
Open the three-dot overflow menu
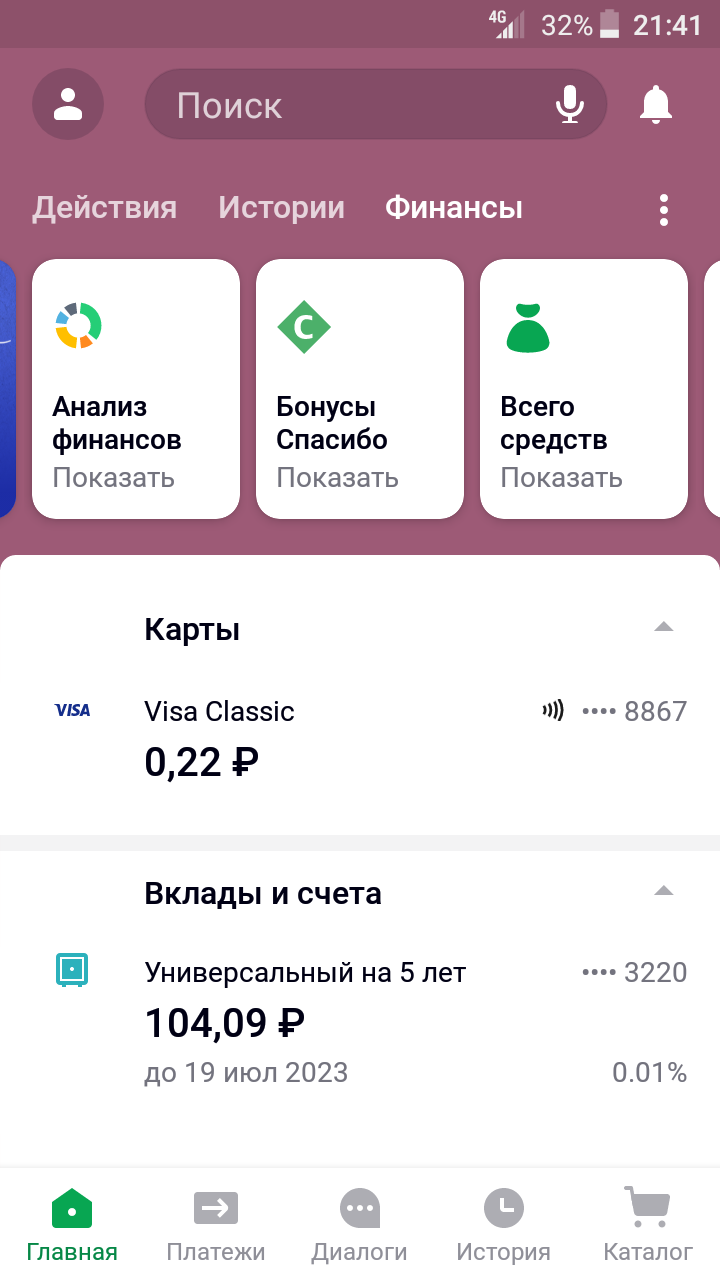663,208
